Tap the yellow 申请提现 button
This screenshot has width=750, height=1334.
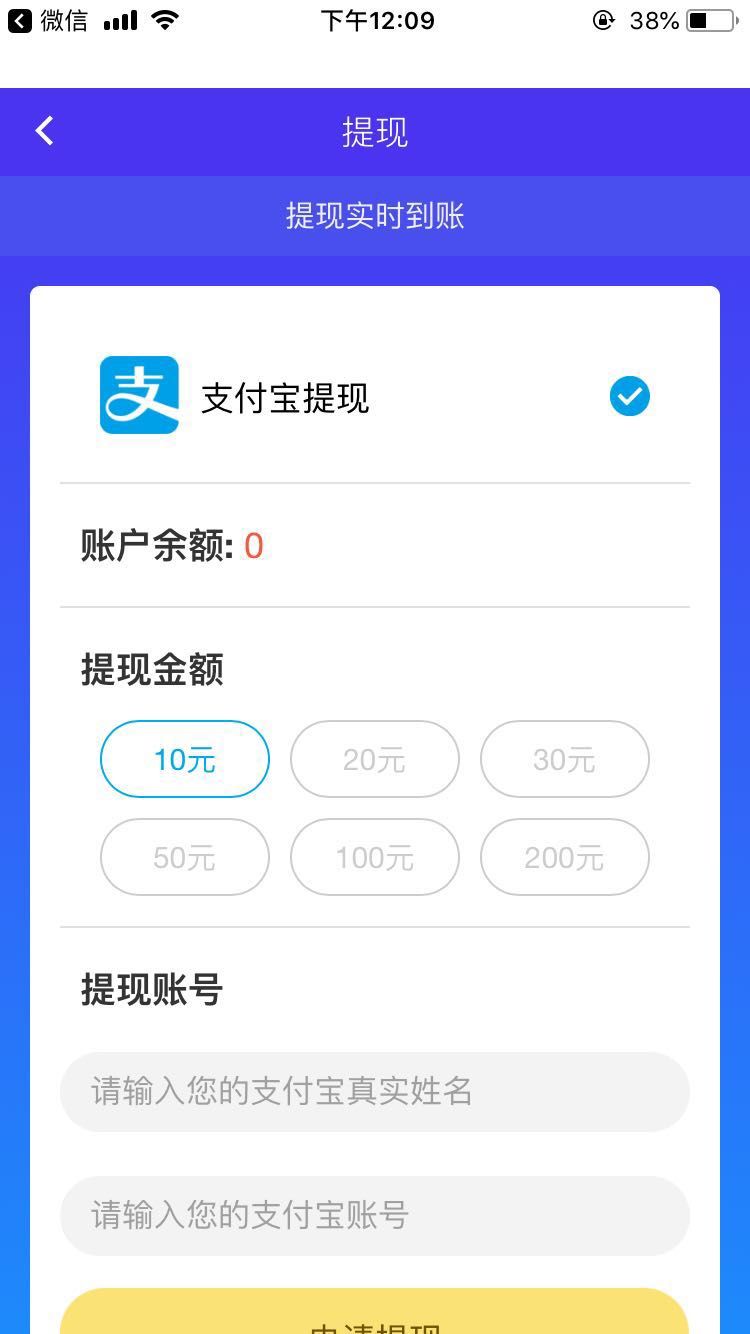tap(375, 1311)
